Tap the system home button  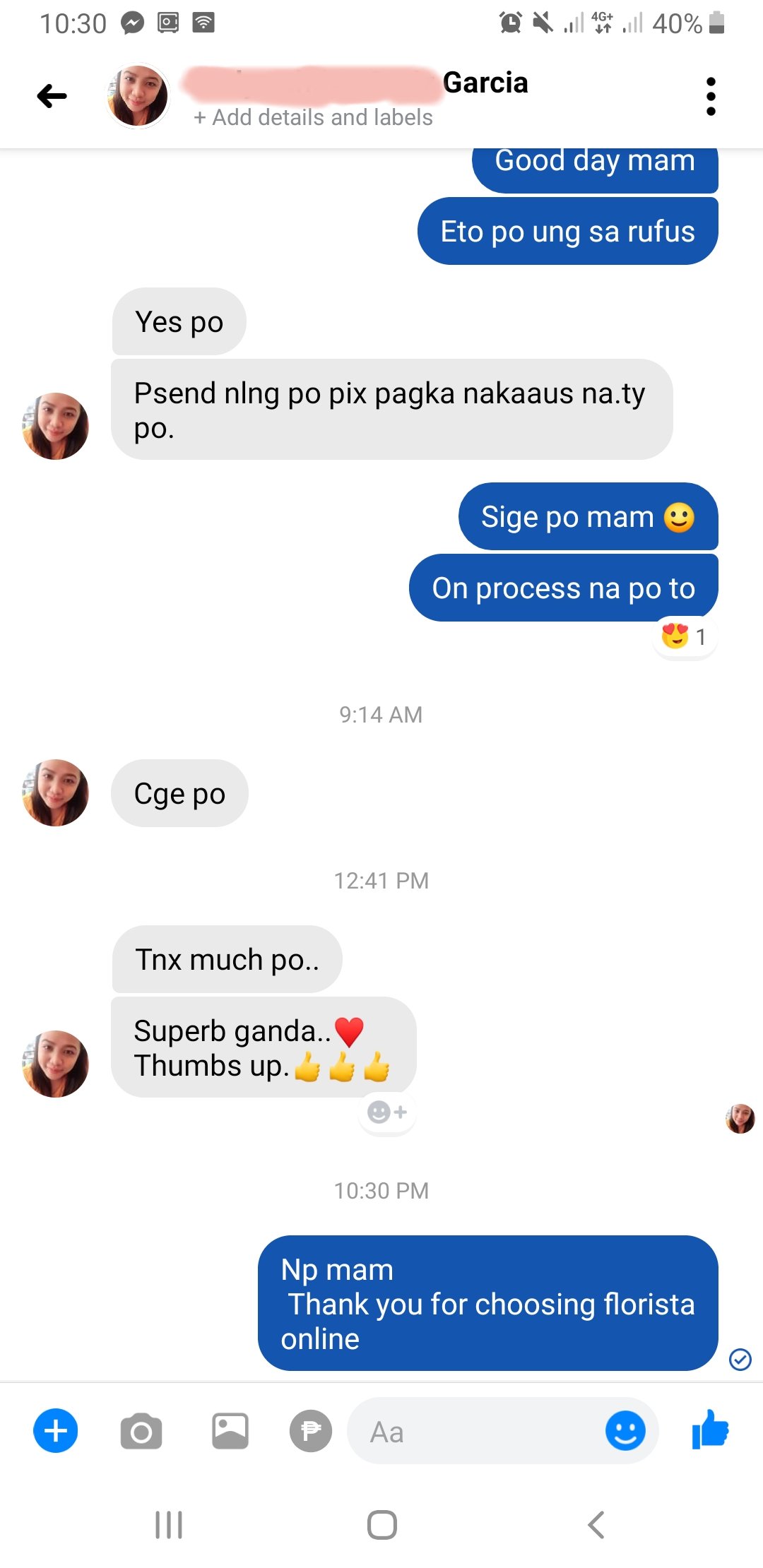[x=381, y=1525]
